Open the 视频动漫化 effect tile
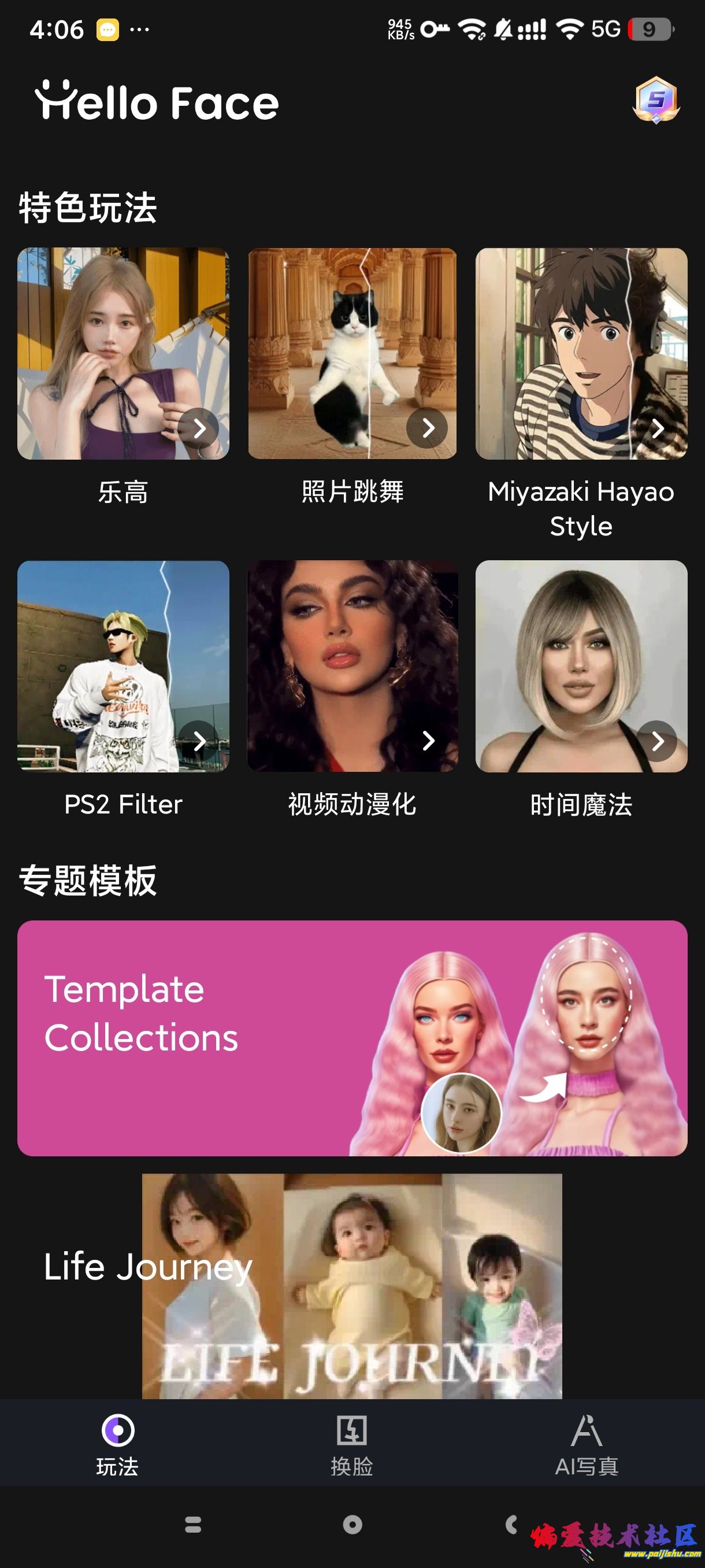Image resolution: width=705 pixels, height=1568 pixels. click(x=352, y=666)
